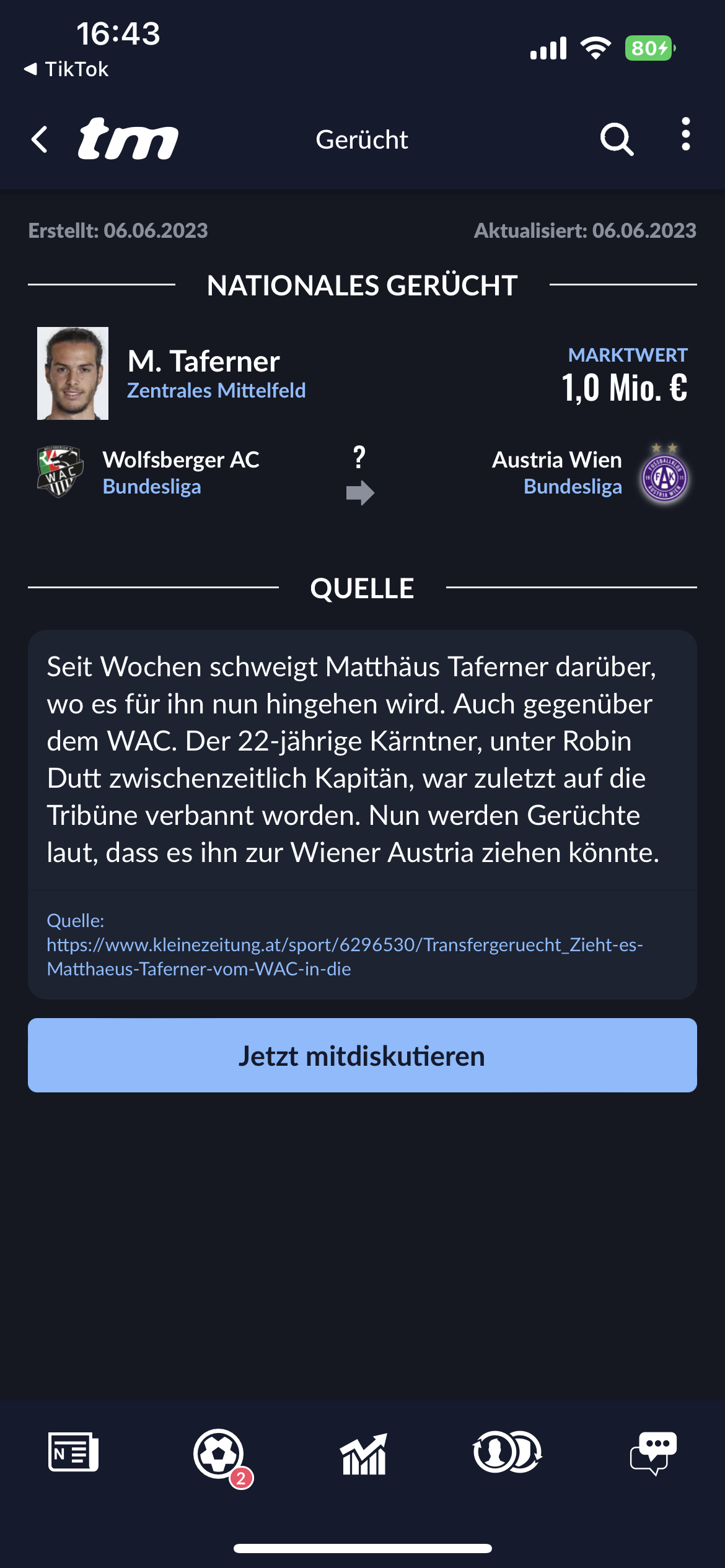Open the kleinezeitung.at source link
The height and width of the screenshot is (1568, 725).
pos(345,956)
